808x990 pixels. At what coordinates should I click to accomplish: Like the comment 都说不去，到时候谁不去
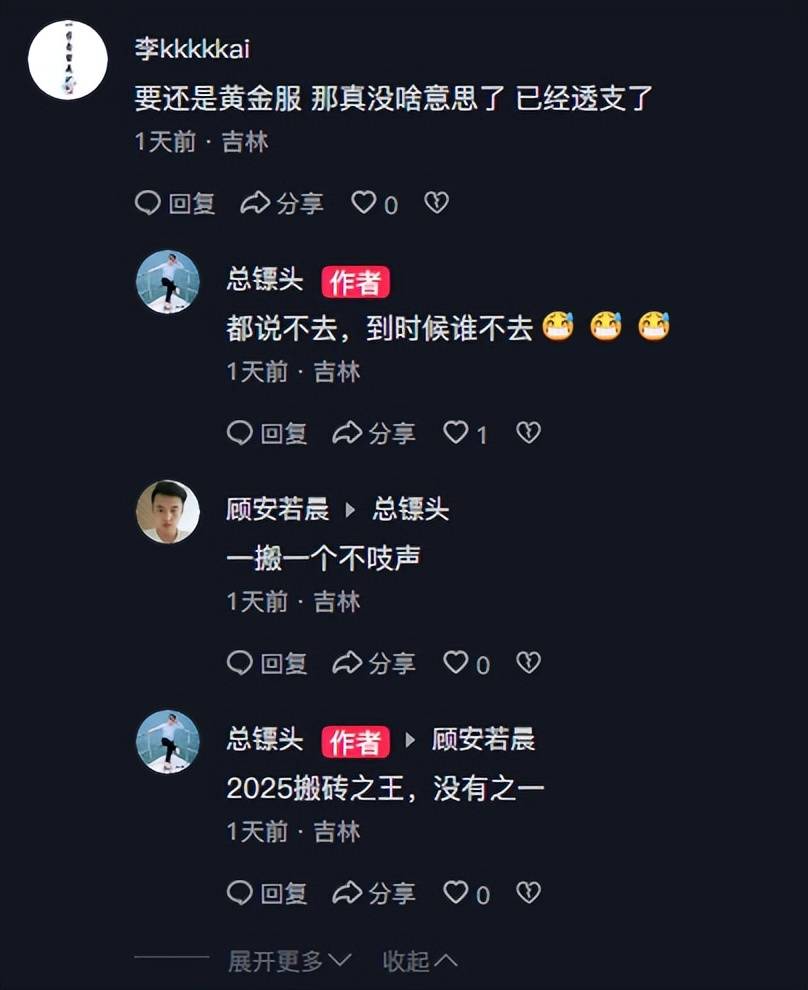click(x=466, y=433)
